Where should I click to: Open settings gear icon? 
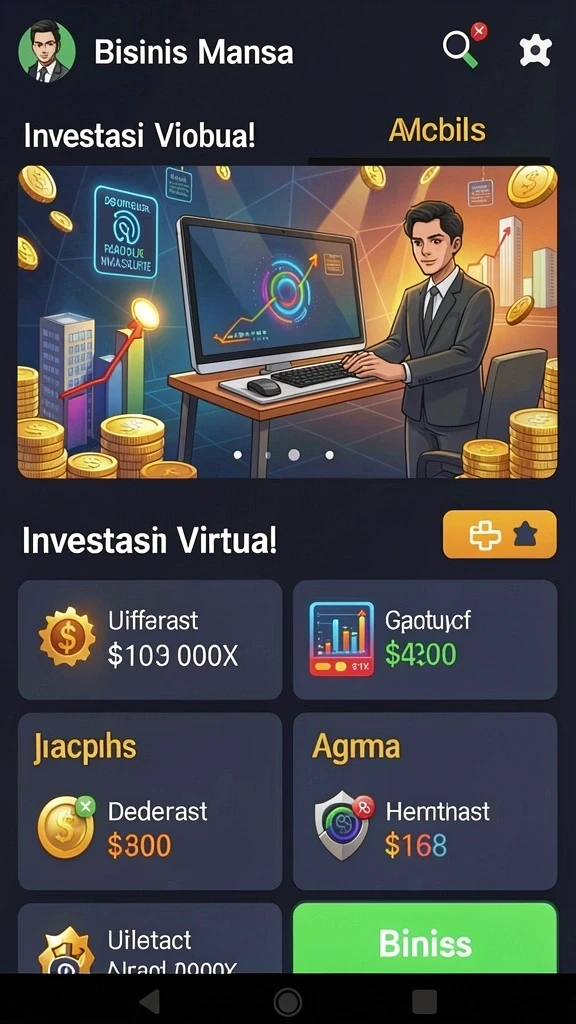(536, 51)
